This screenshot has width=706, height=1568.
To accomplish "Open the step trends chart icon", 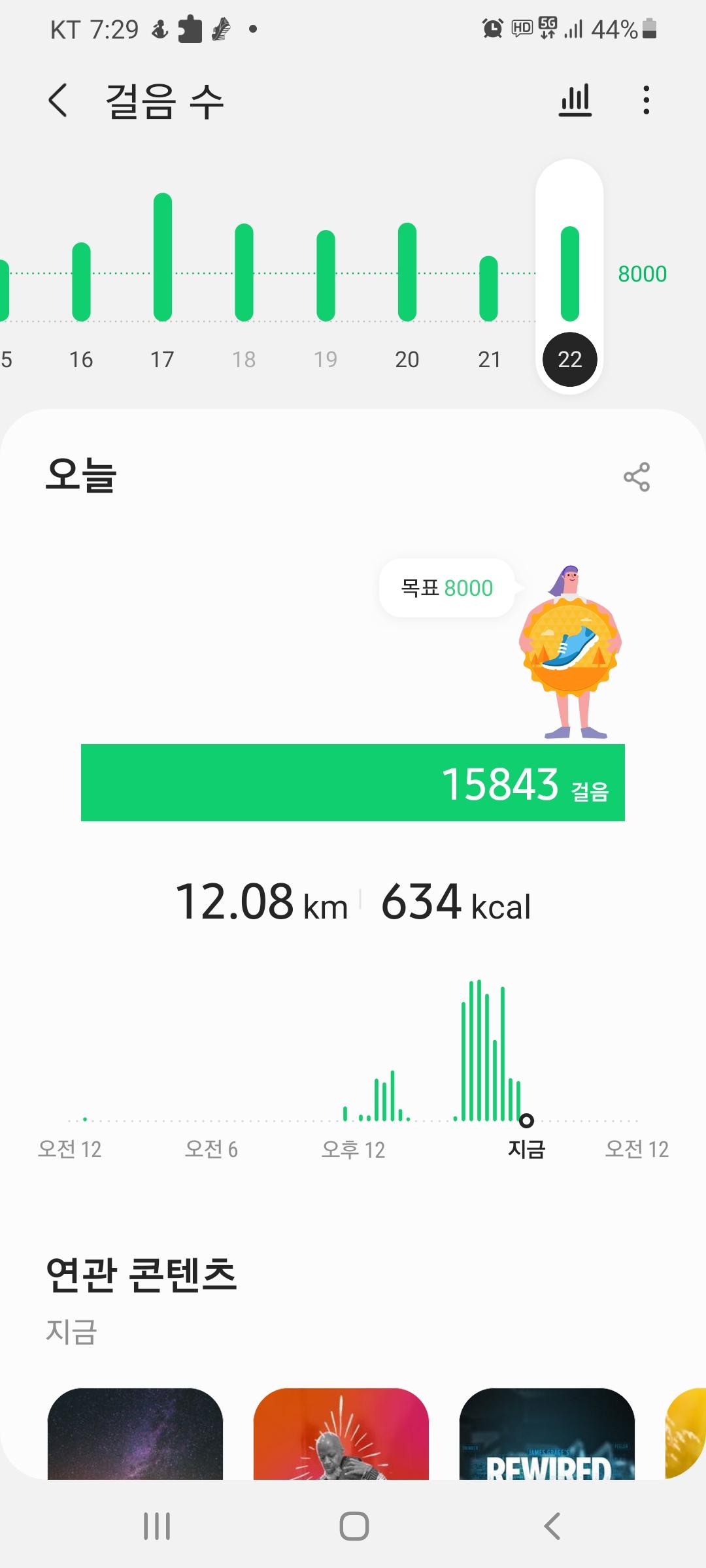I will click(x=575, y=101).
